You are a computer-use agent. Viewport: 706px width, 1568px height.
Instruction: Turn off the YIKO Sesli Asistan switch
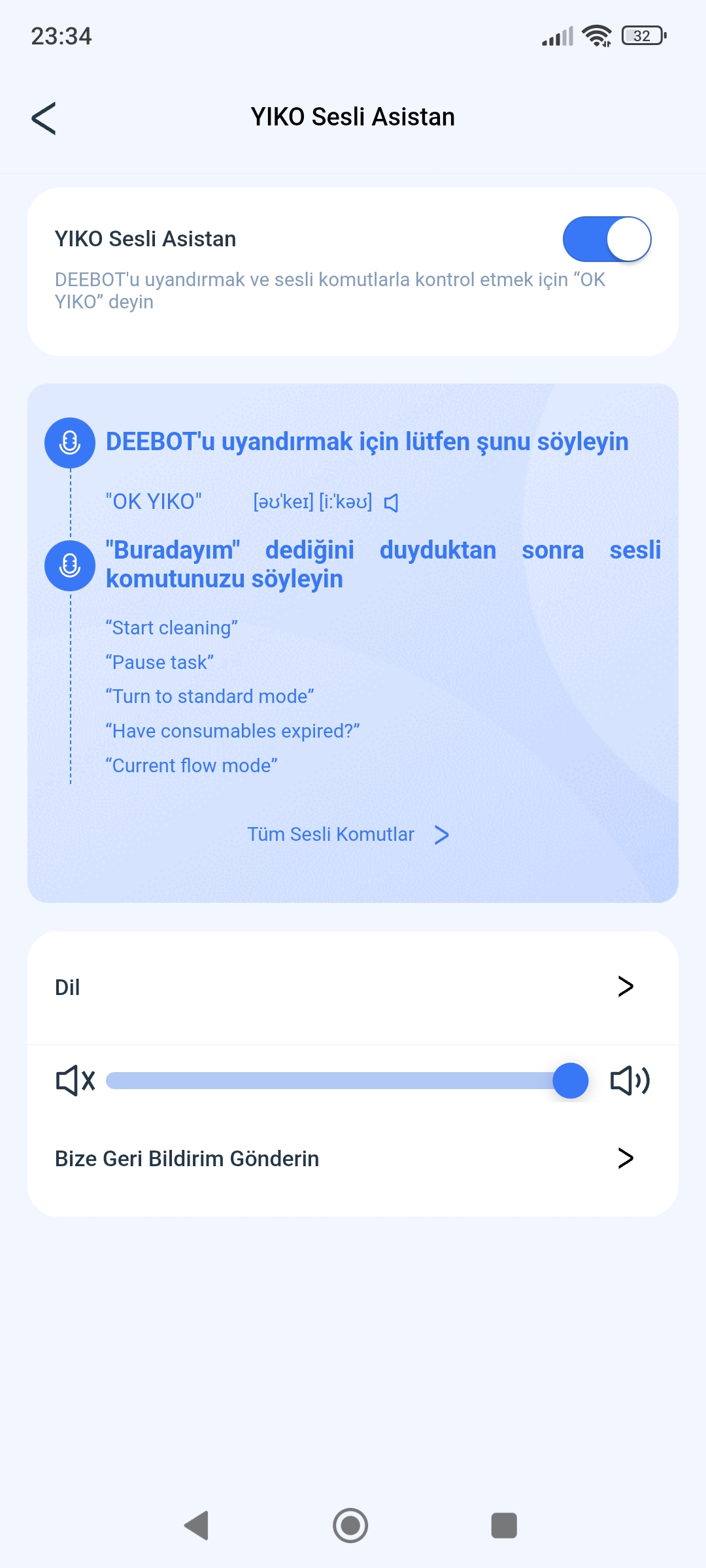point(607,239)
